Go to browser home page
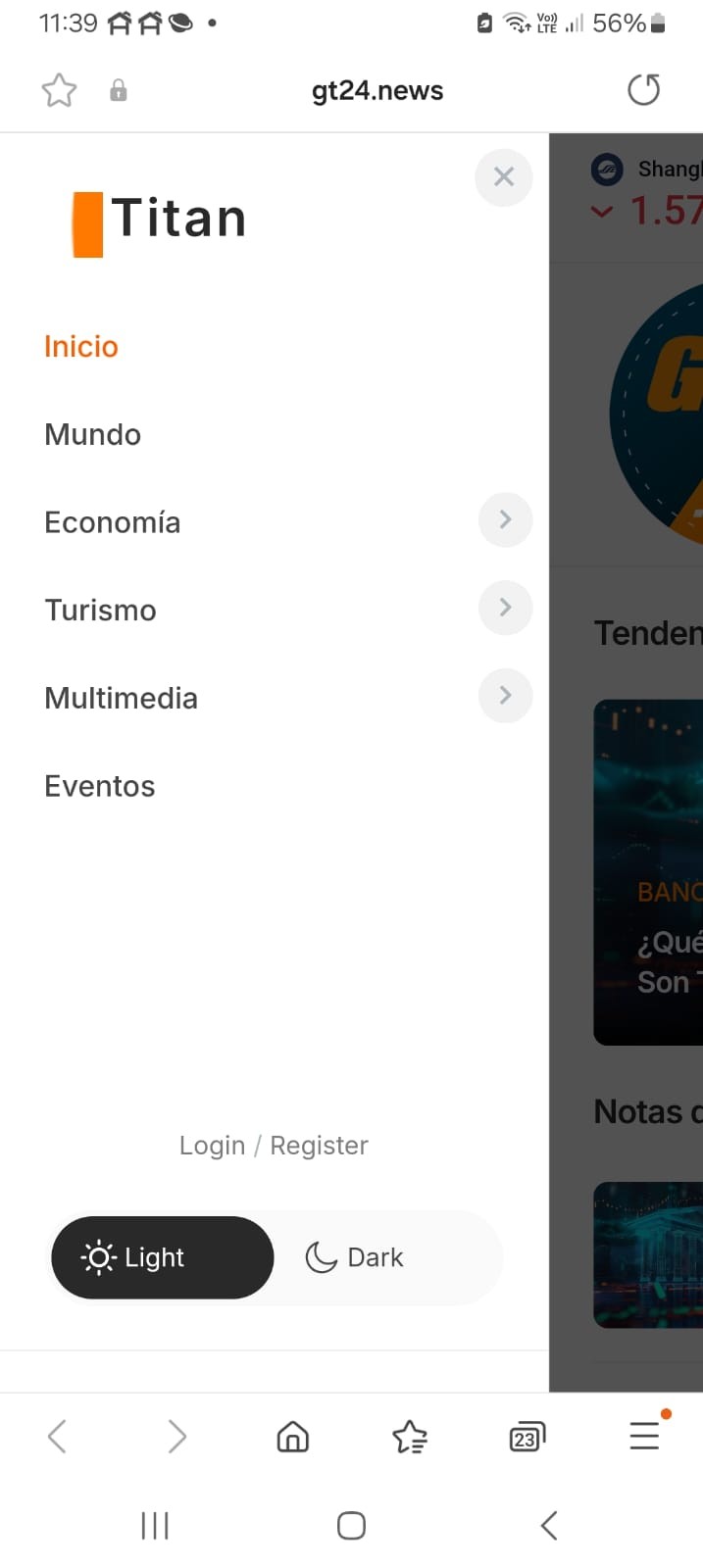703x1568 pixels. pyautogui.click(x=292, y=1437)
